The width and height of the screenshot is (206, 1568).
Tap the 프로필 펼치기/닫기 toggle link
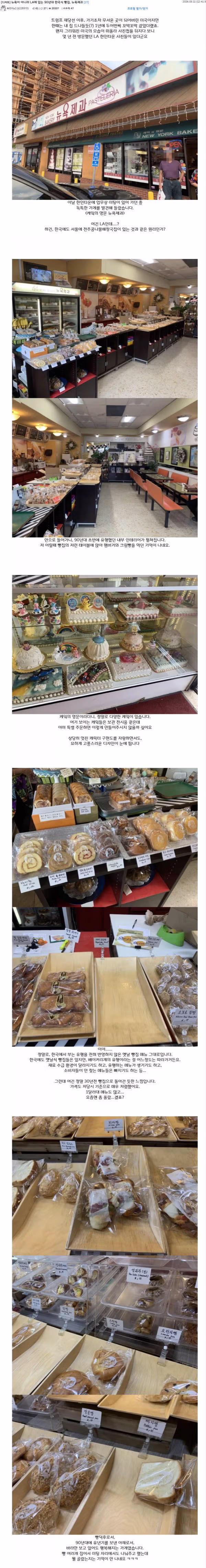point(137,9)
